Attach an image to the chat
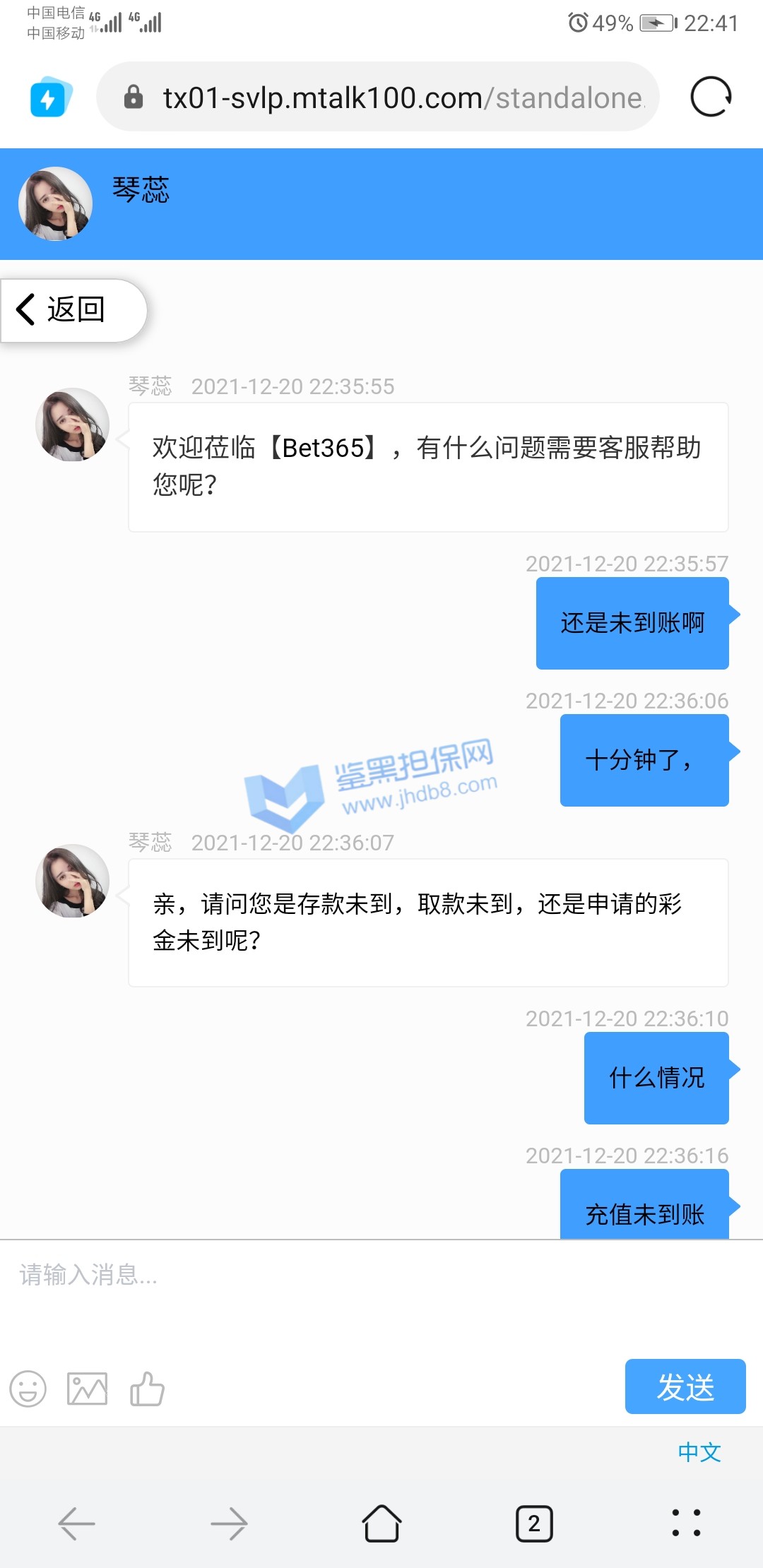Image resolution: width=763 pixels, height=1568 pixels. 87,1389
